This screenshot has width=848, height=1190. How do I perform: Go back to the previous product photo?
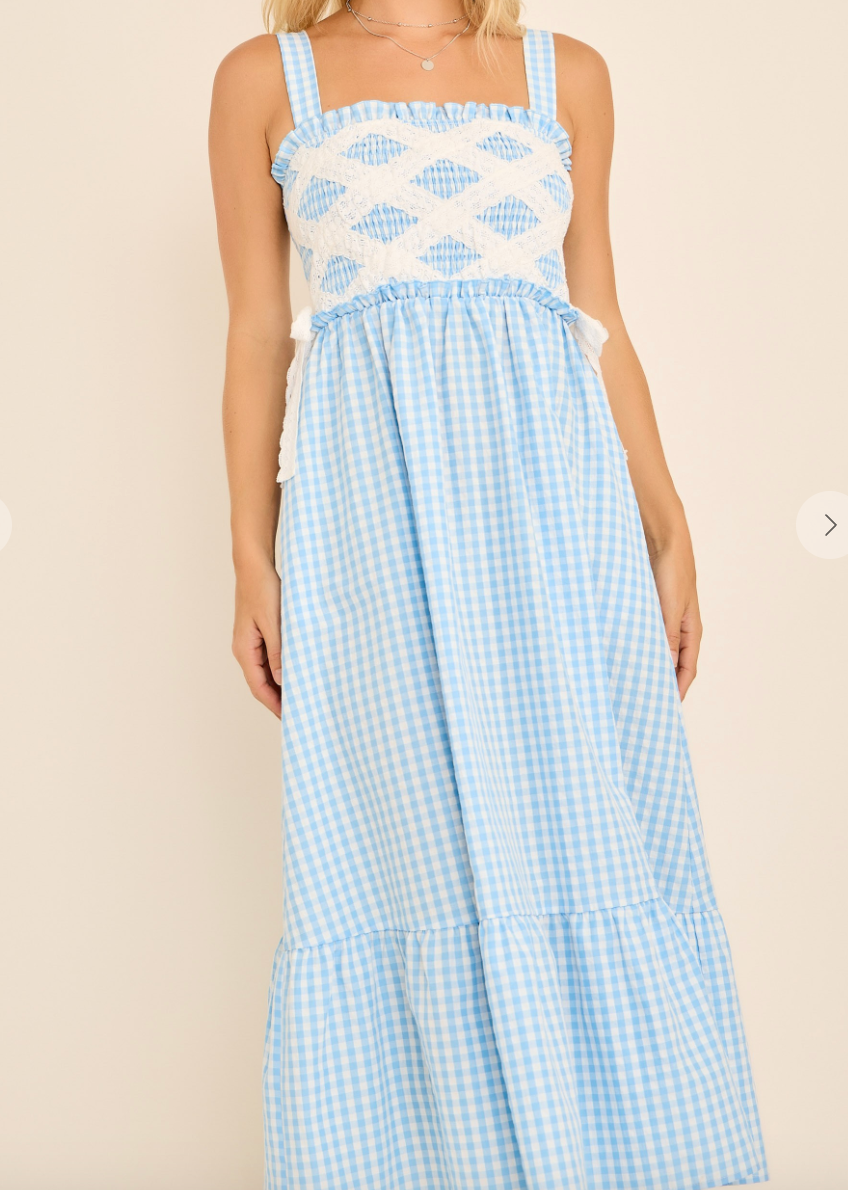pyautogui.click(x=3, y=525)
